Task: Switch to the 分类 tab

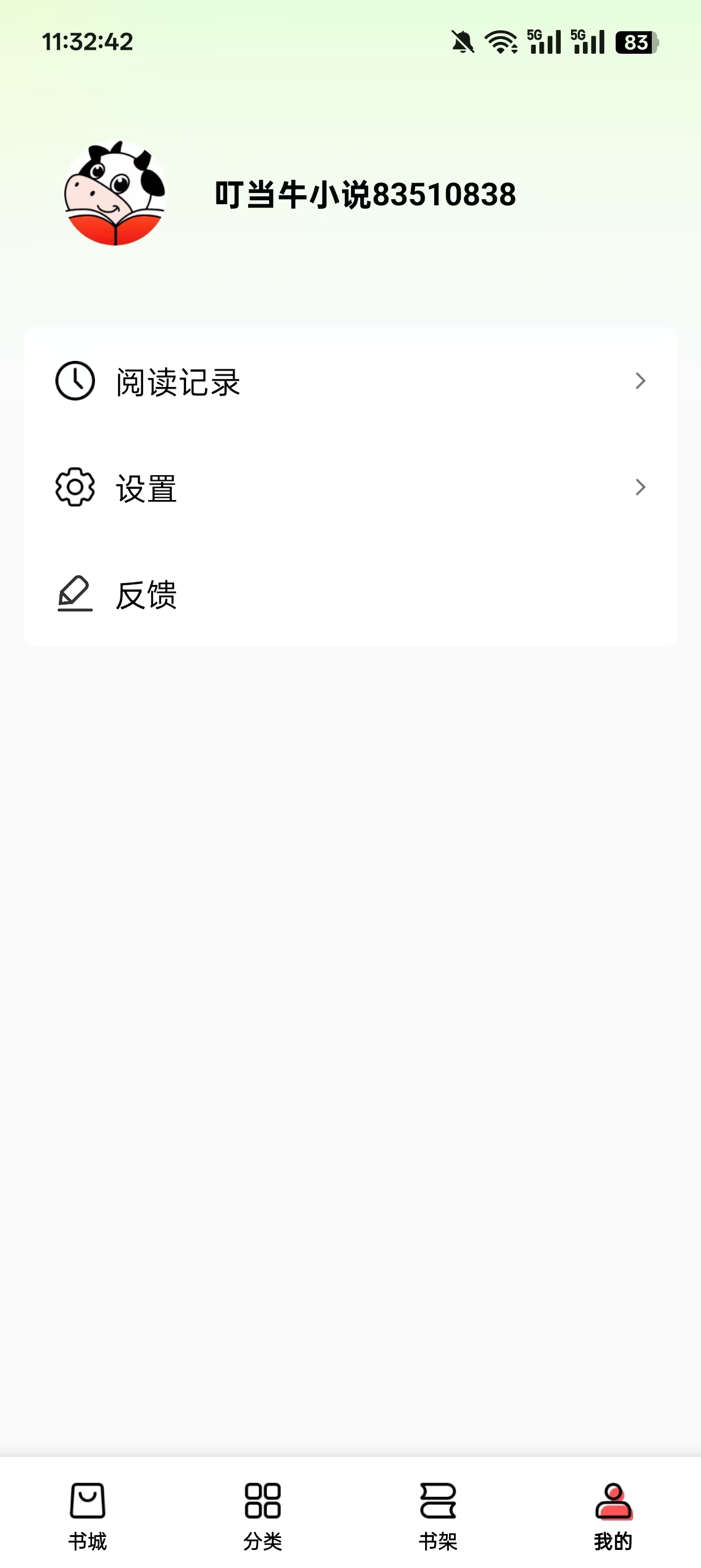Action: 263,1515
